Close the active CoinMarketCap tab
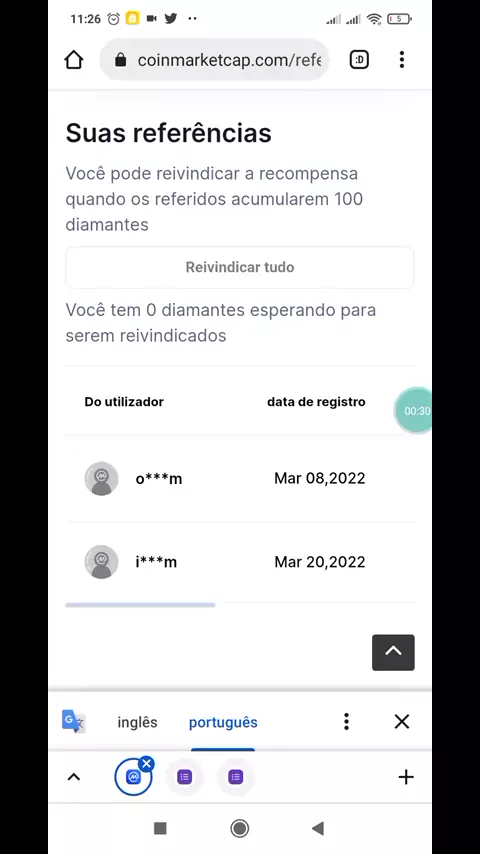The width and height of the screenshot is (480, 854). 146,764
